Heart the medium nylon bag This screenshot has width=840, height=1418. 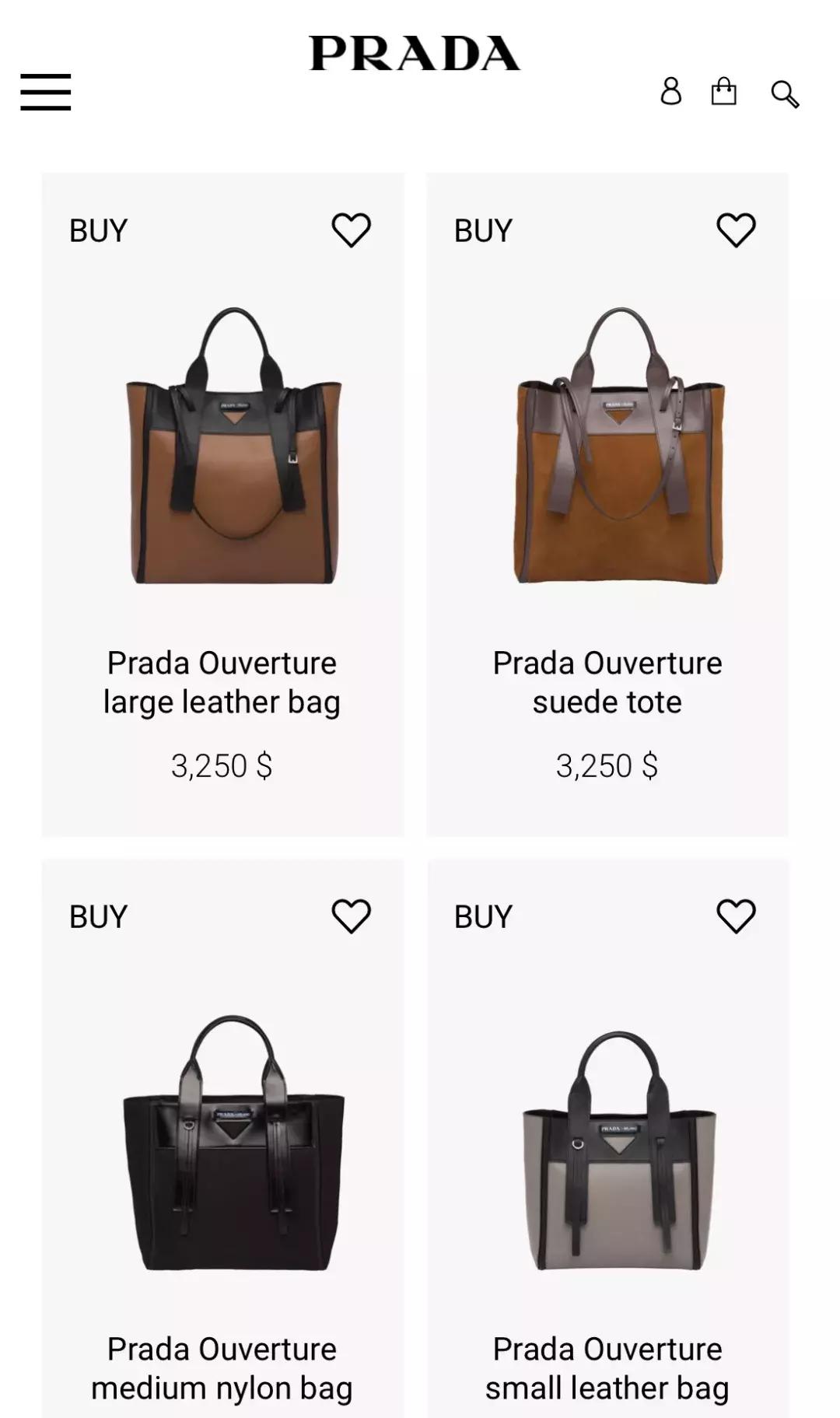351,916
